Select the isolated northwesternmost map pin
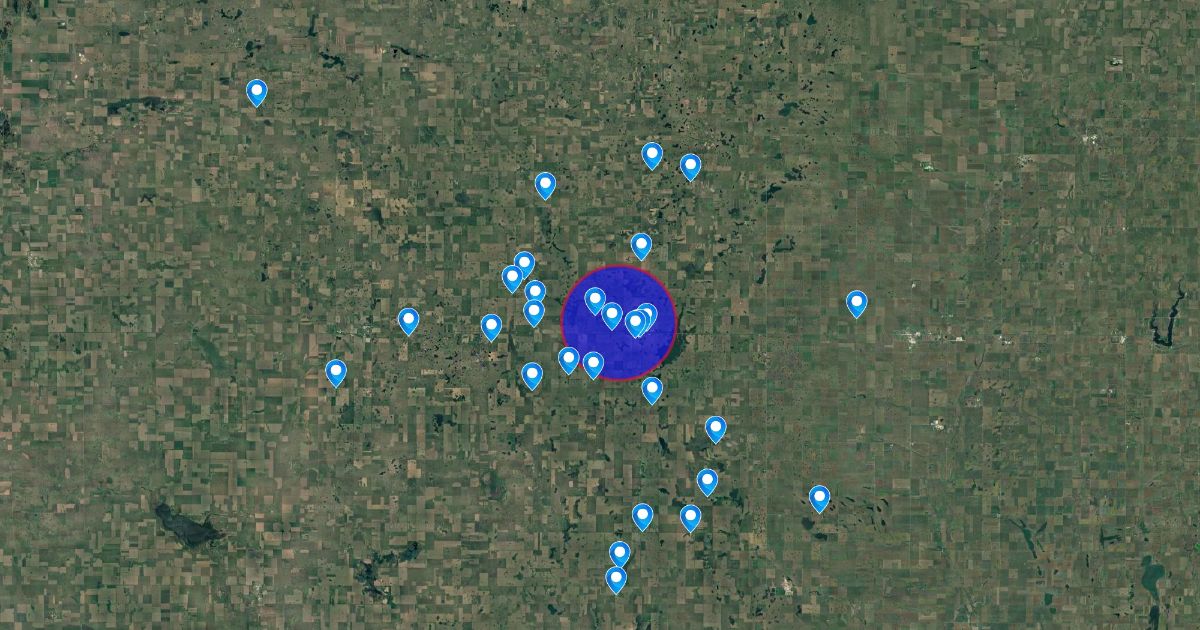 [x=257, y=93]
